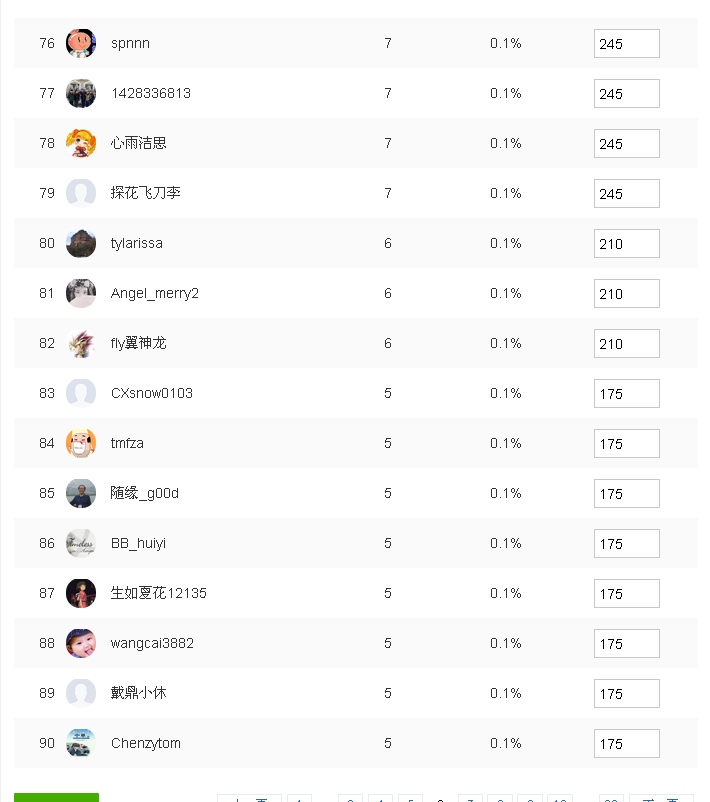Edit the value field for 戴鼎小休
This screenshot has width=710, height=802.
(x=627, y=694)
